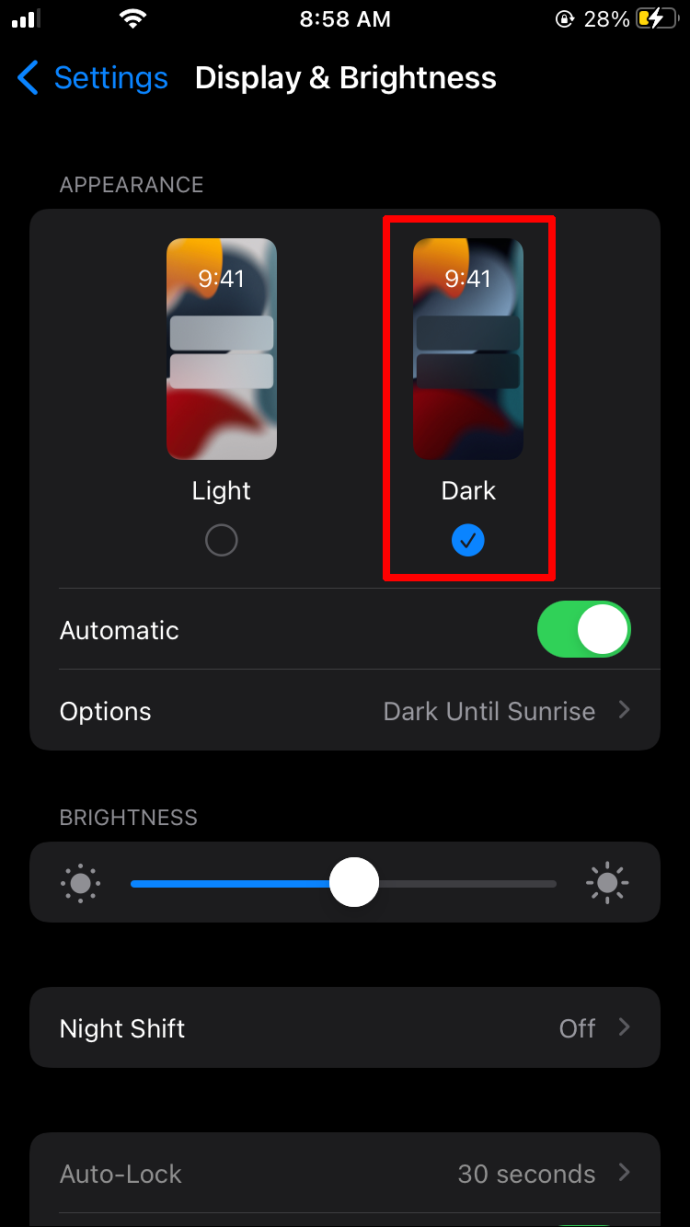Select the Light appearance radio button
The height and width of the screenshot is (1227, 690).
coord(221,541)
